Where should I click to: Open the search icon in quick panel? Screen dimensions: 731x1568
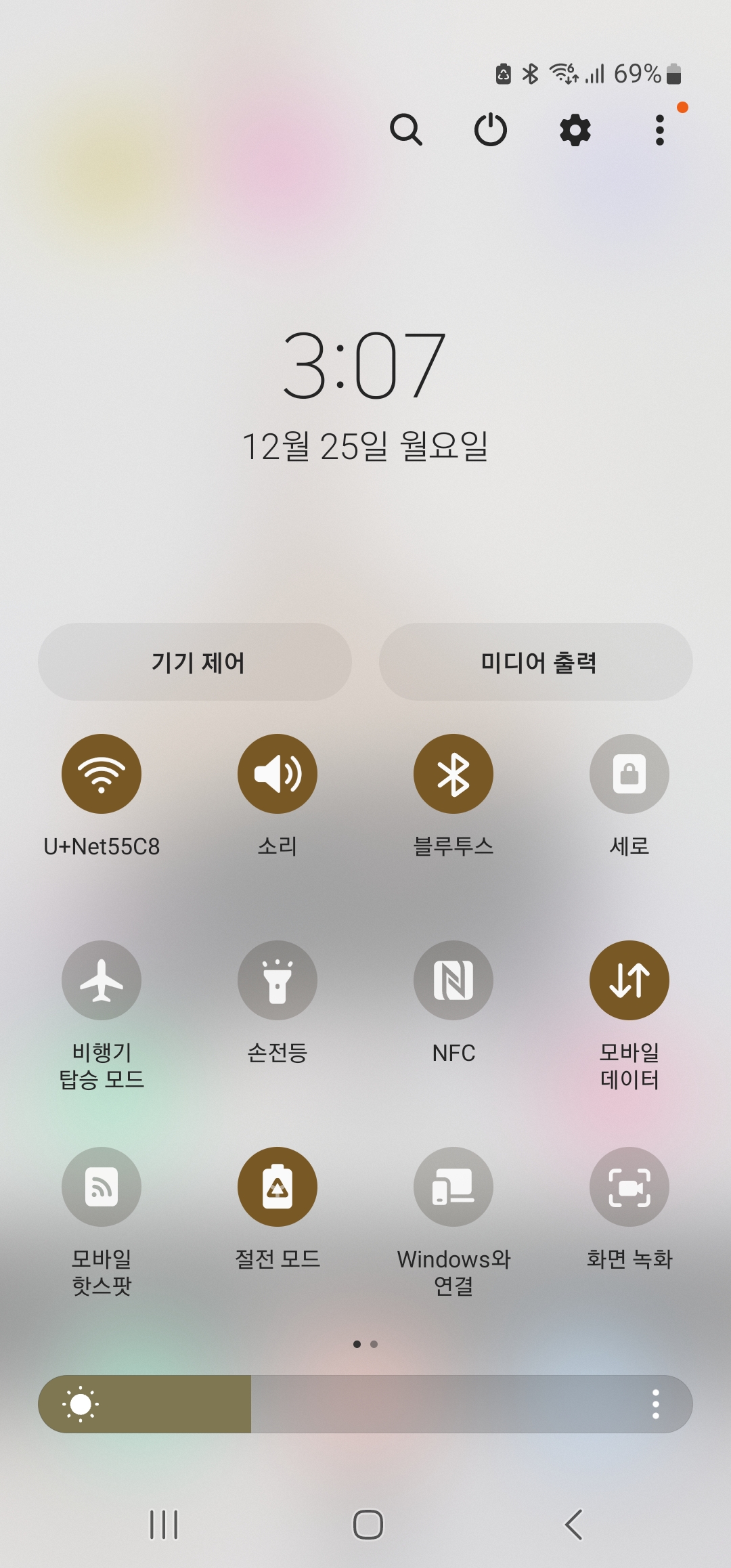[406, 129]
